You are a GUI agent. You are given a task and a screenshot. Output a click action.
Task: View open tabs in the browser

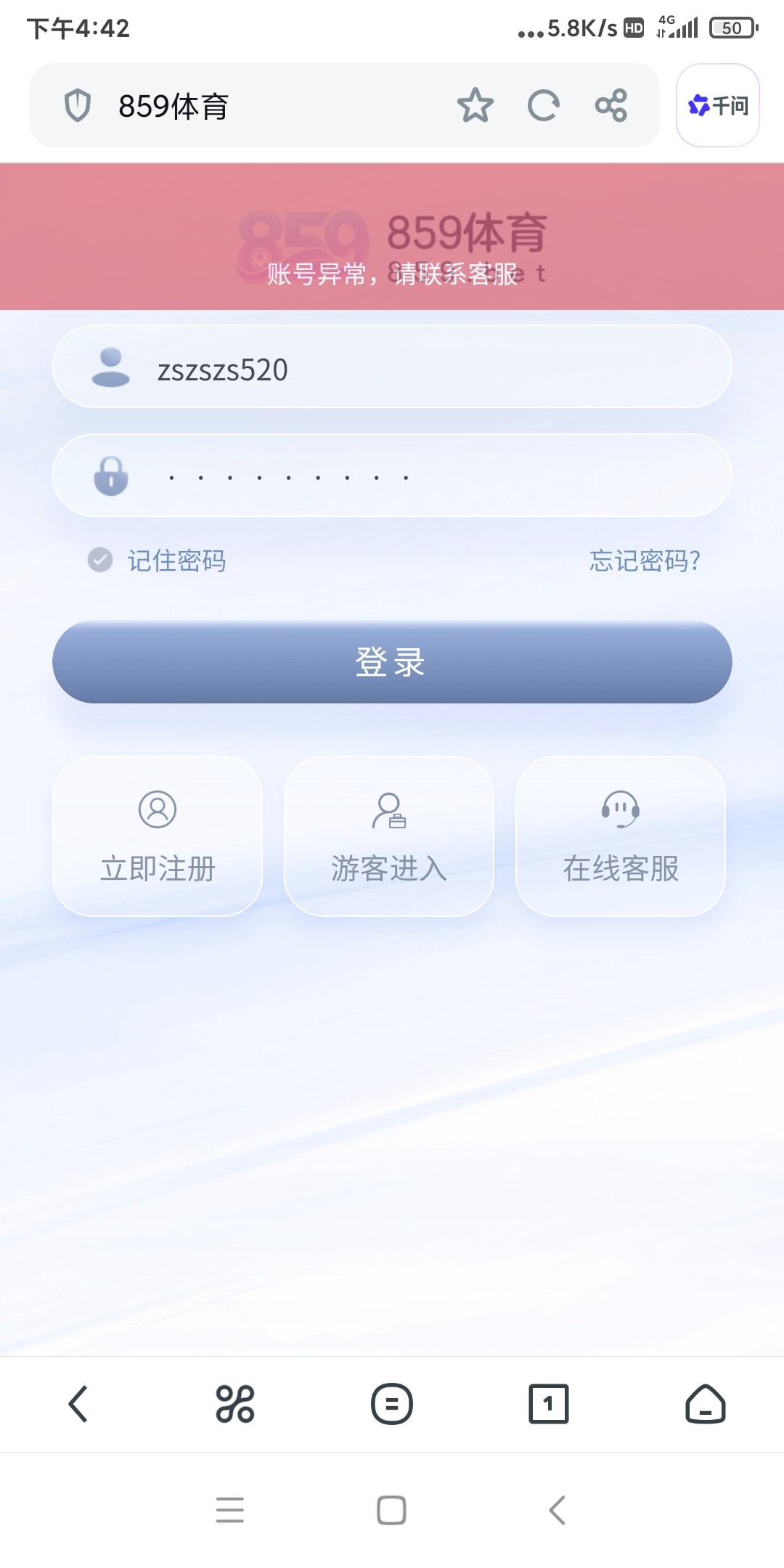(x=549, y=1404)
